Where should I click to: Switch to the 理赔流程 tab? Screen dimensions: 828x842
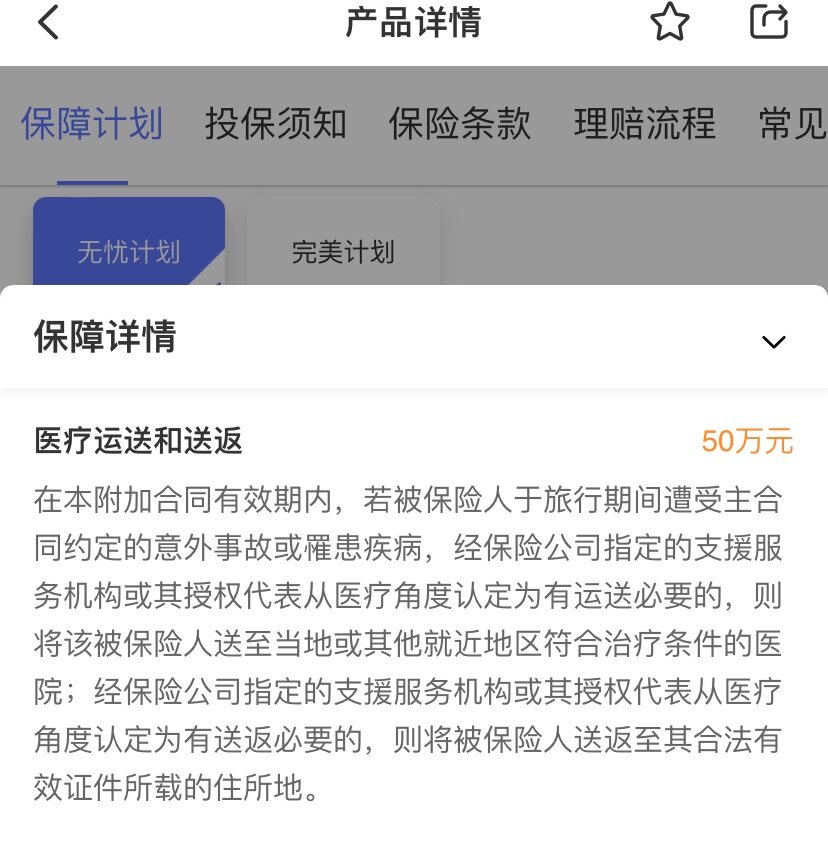[644, 125]
